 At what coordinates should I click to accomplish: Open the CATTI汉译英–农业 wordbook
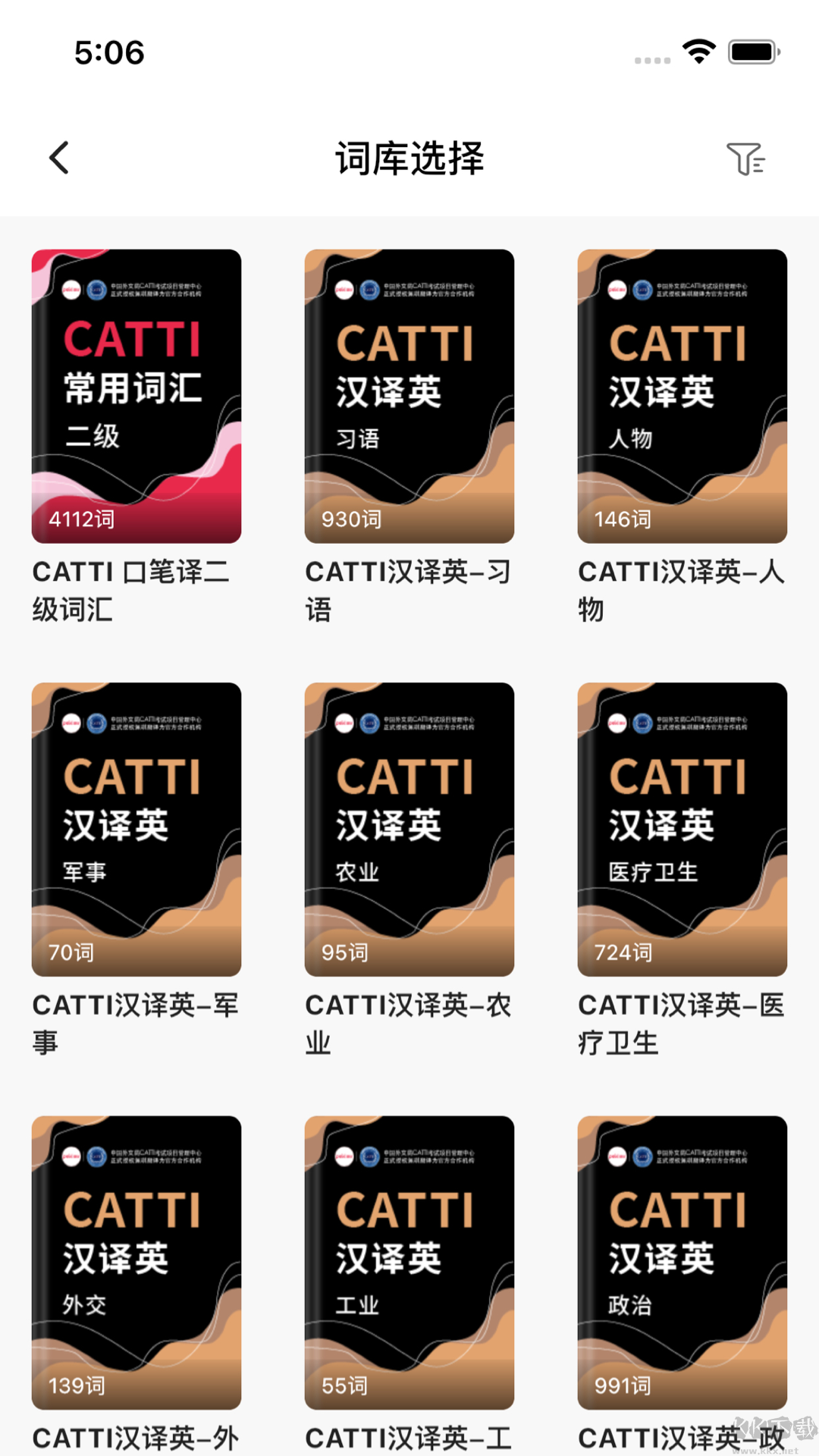[x=409, y=829]
